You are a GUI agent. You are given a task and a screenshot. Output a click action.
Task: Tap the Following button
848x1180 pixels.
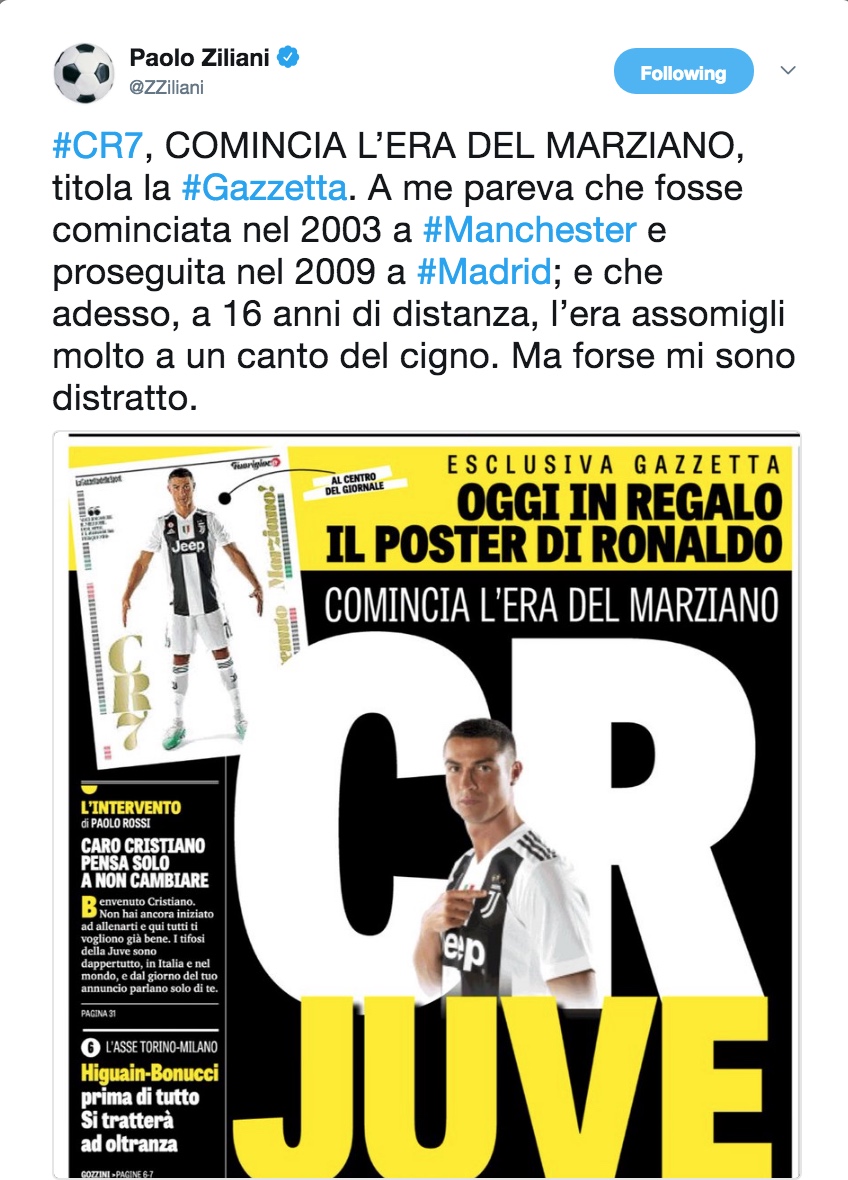click(683, 73)
